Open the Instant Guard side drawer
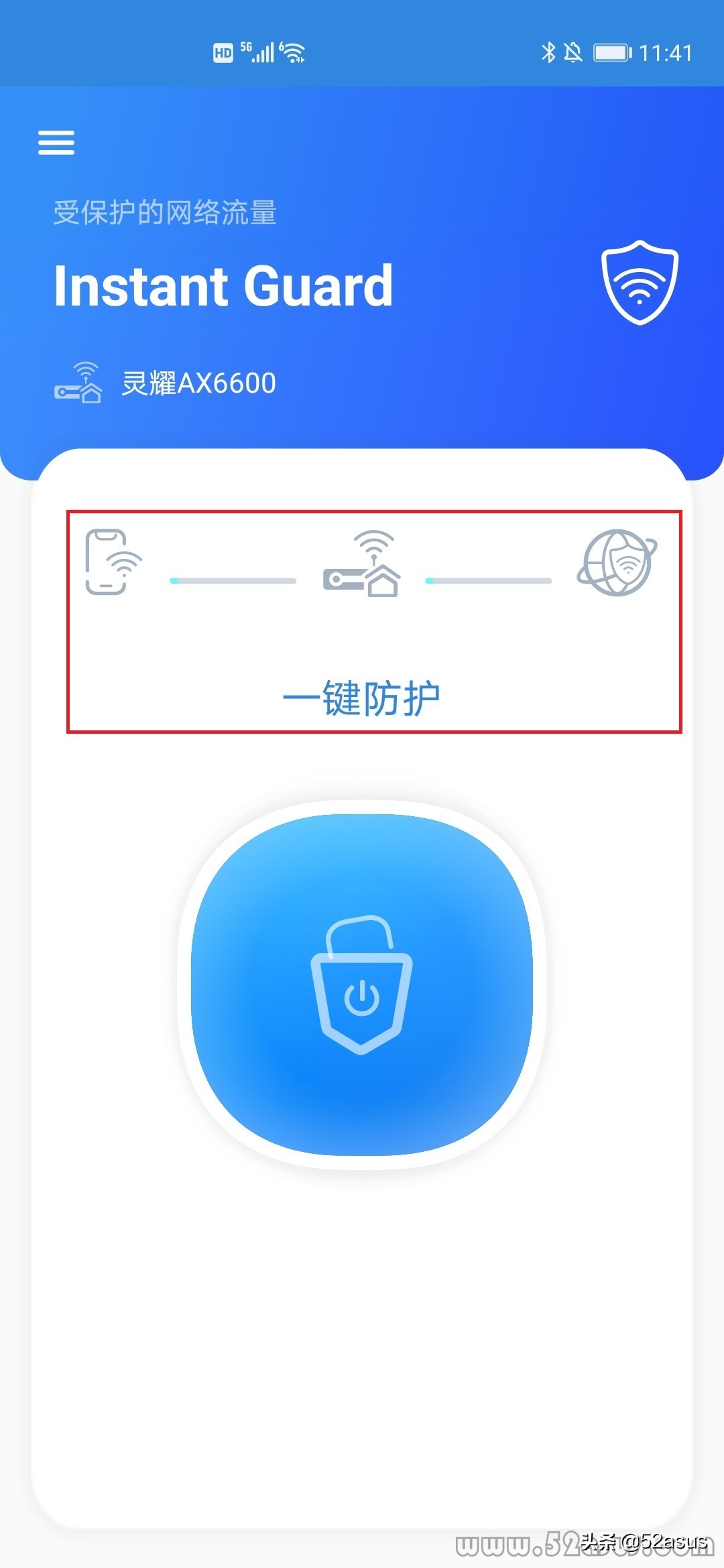The image size is (724, 1568). 56,143
